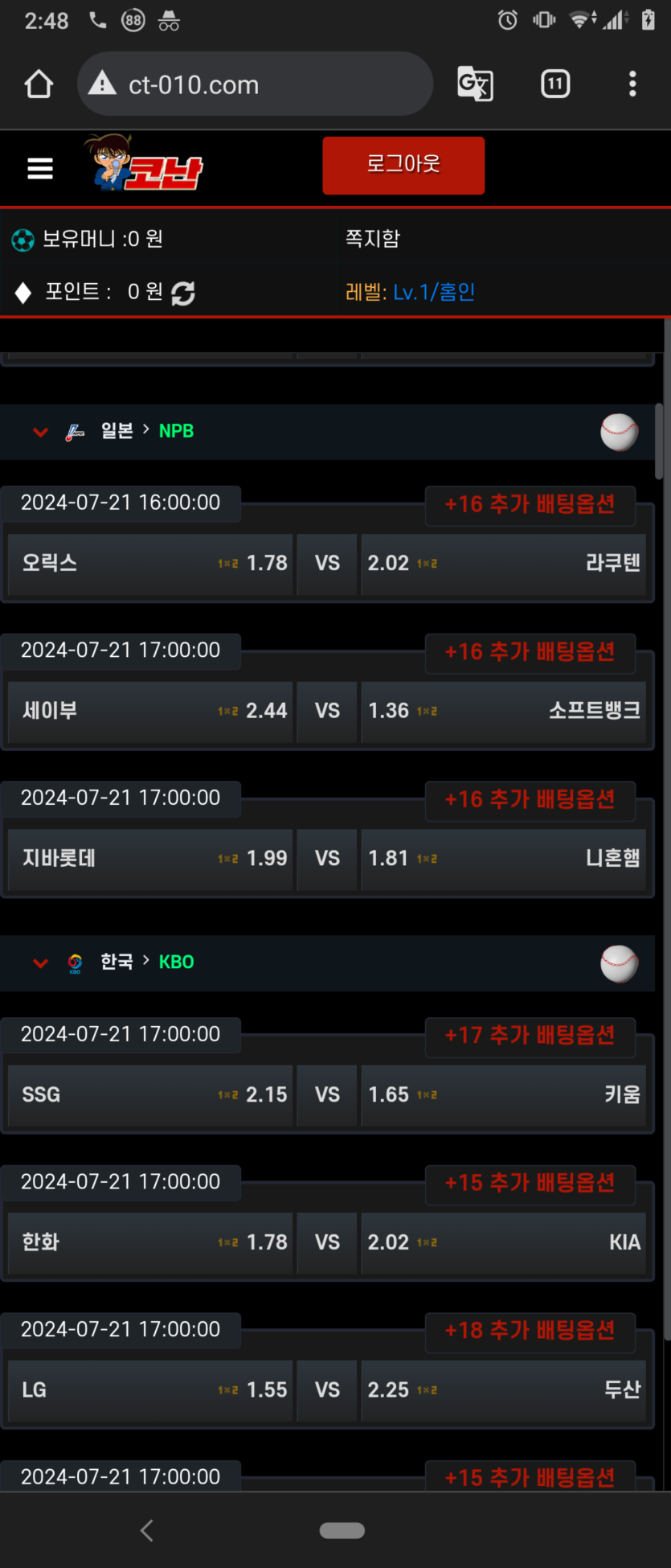Choose 키움 at 1.65 odds
671x1568 pixels.
pos(503,1095)
